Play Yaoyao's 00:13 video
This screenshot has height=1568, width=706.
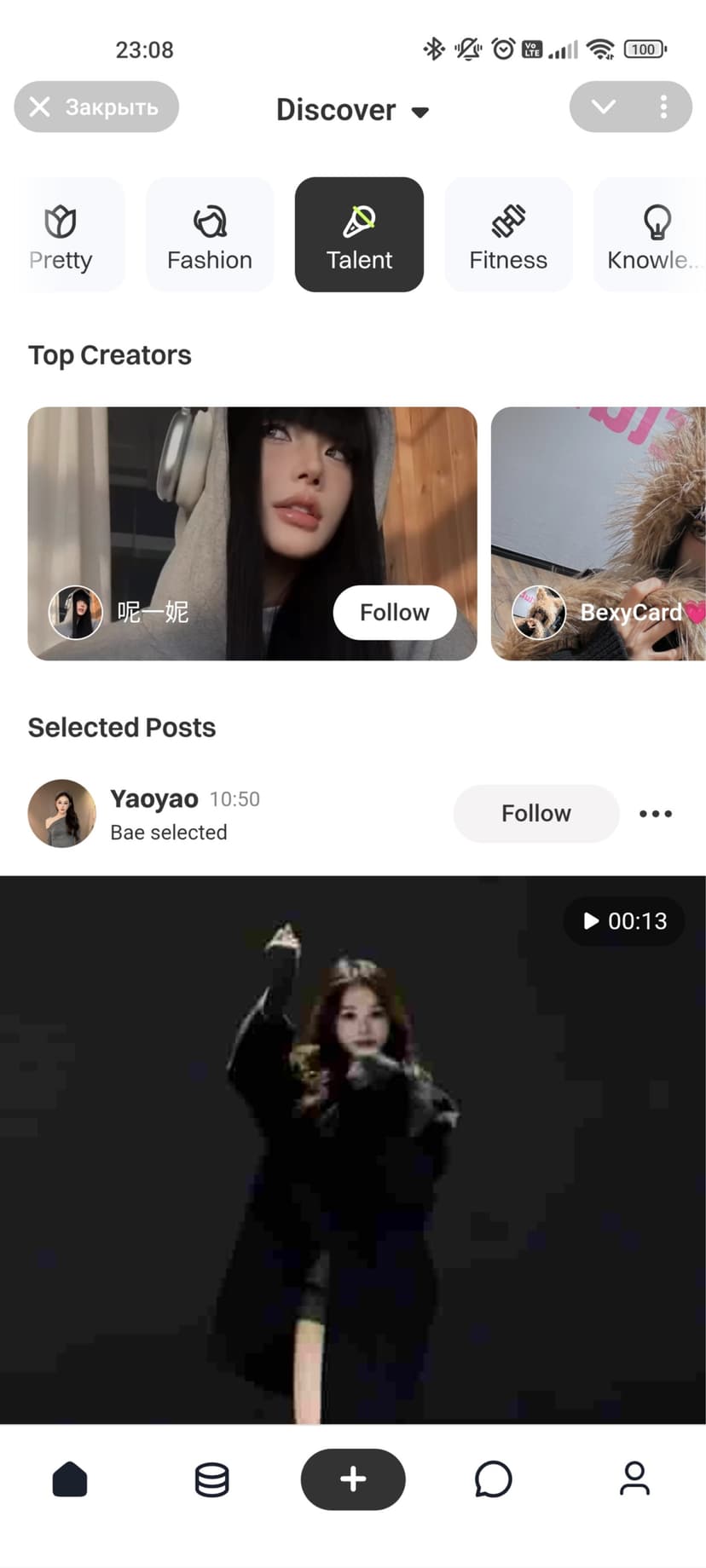(352, 1149)
